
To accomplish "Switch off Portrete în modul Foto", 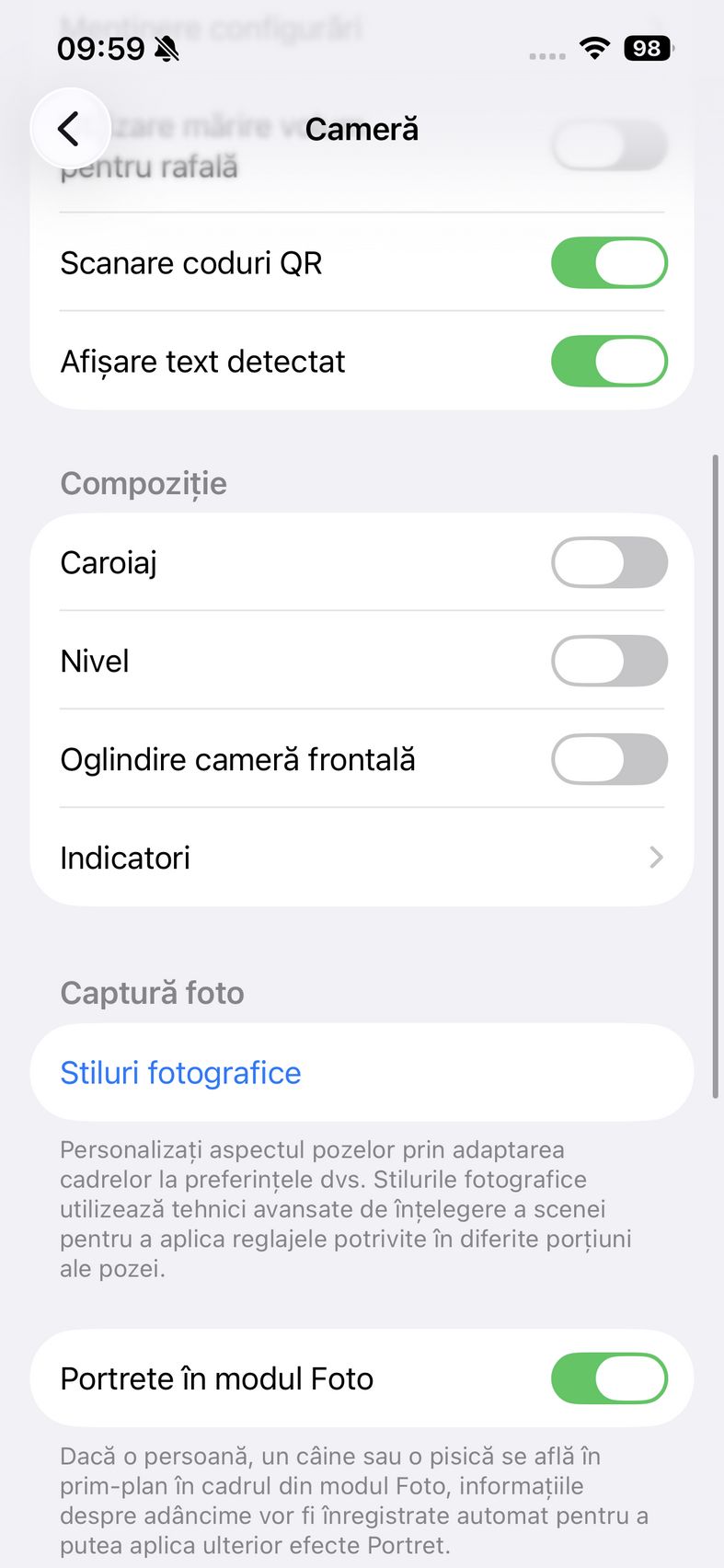I will click(x=608, y=1378).
